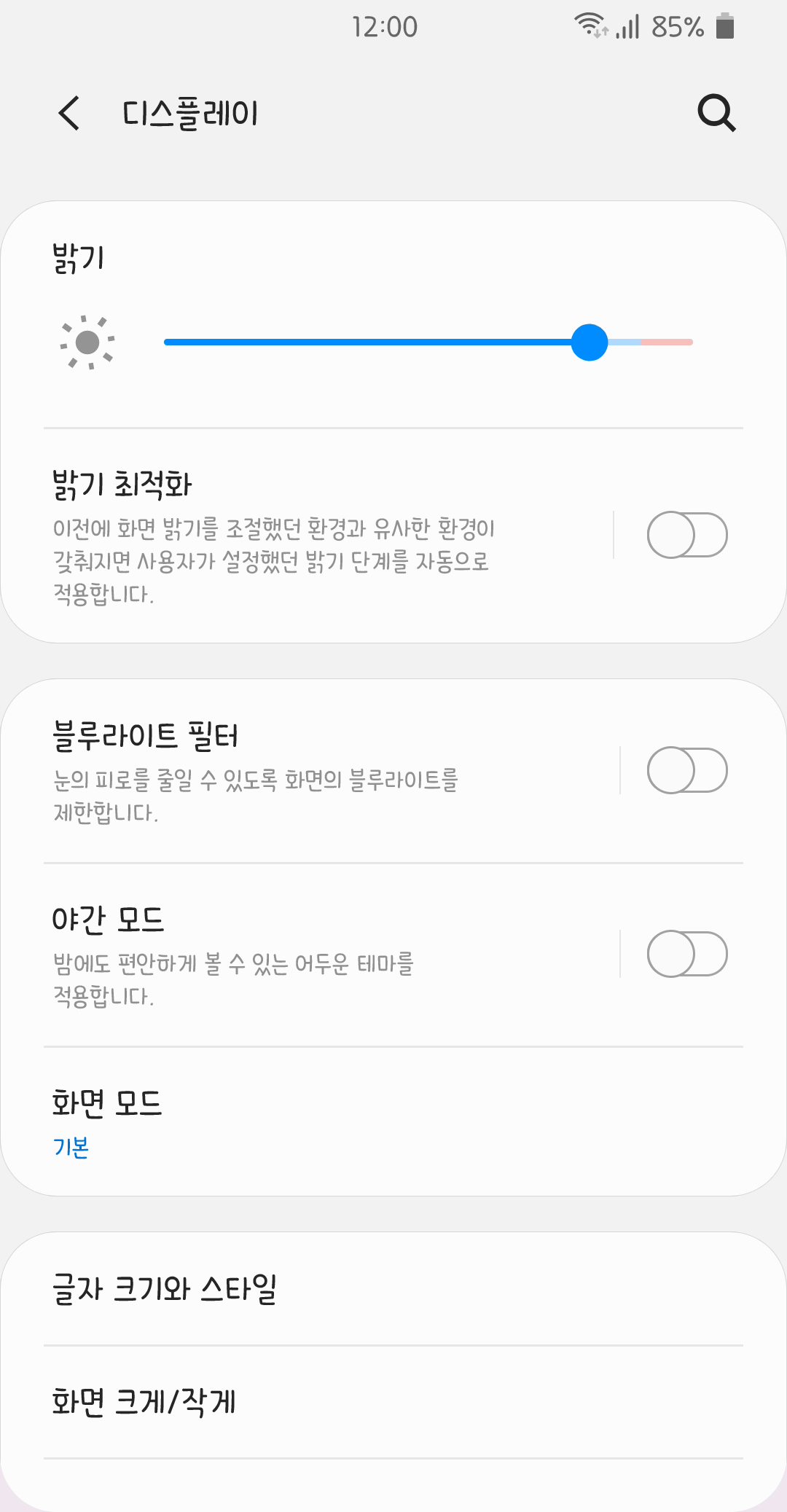Go back from the 디스플레이 screen
787x1512 pixels.
pos(69,114)
